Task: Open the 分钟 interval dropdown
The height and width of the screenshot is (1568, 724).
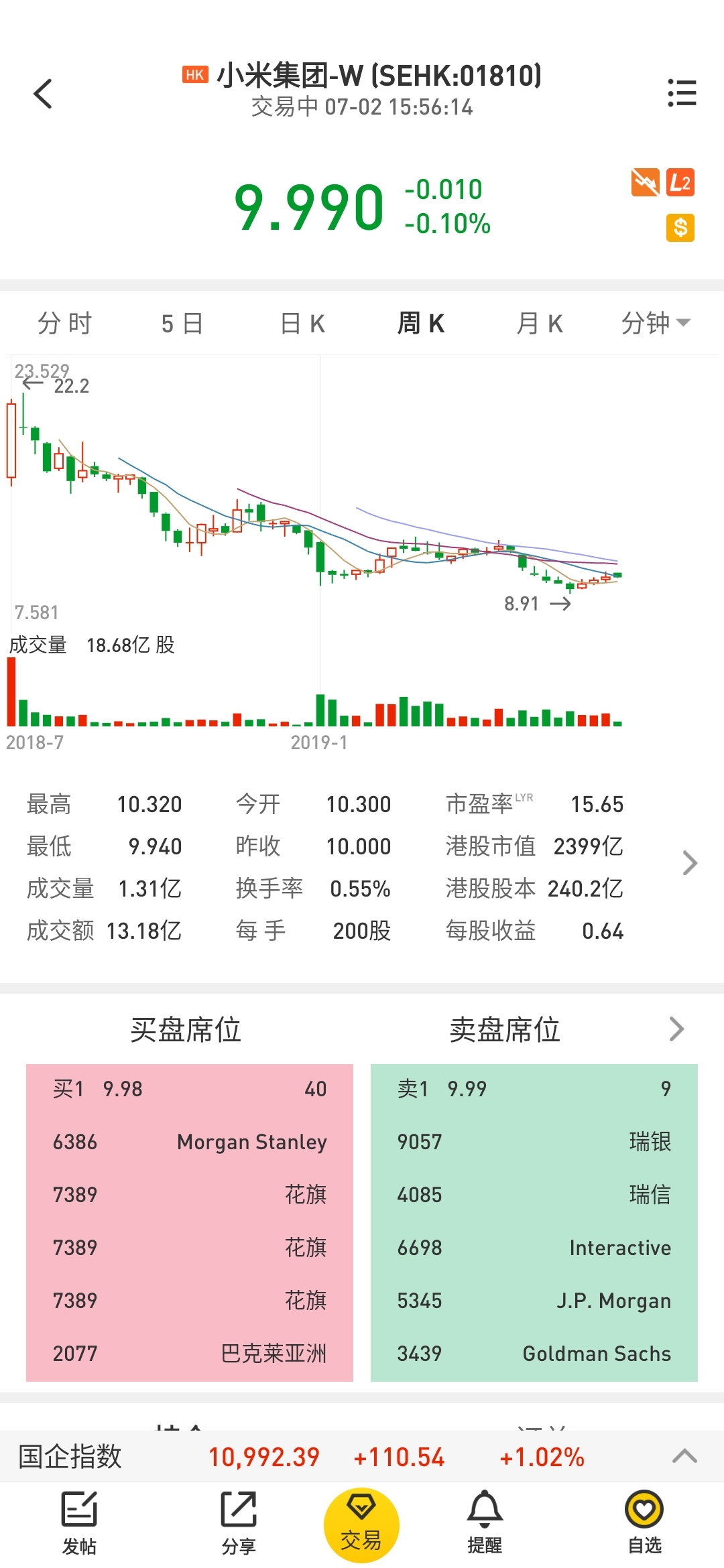Action: pos(655,324)
